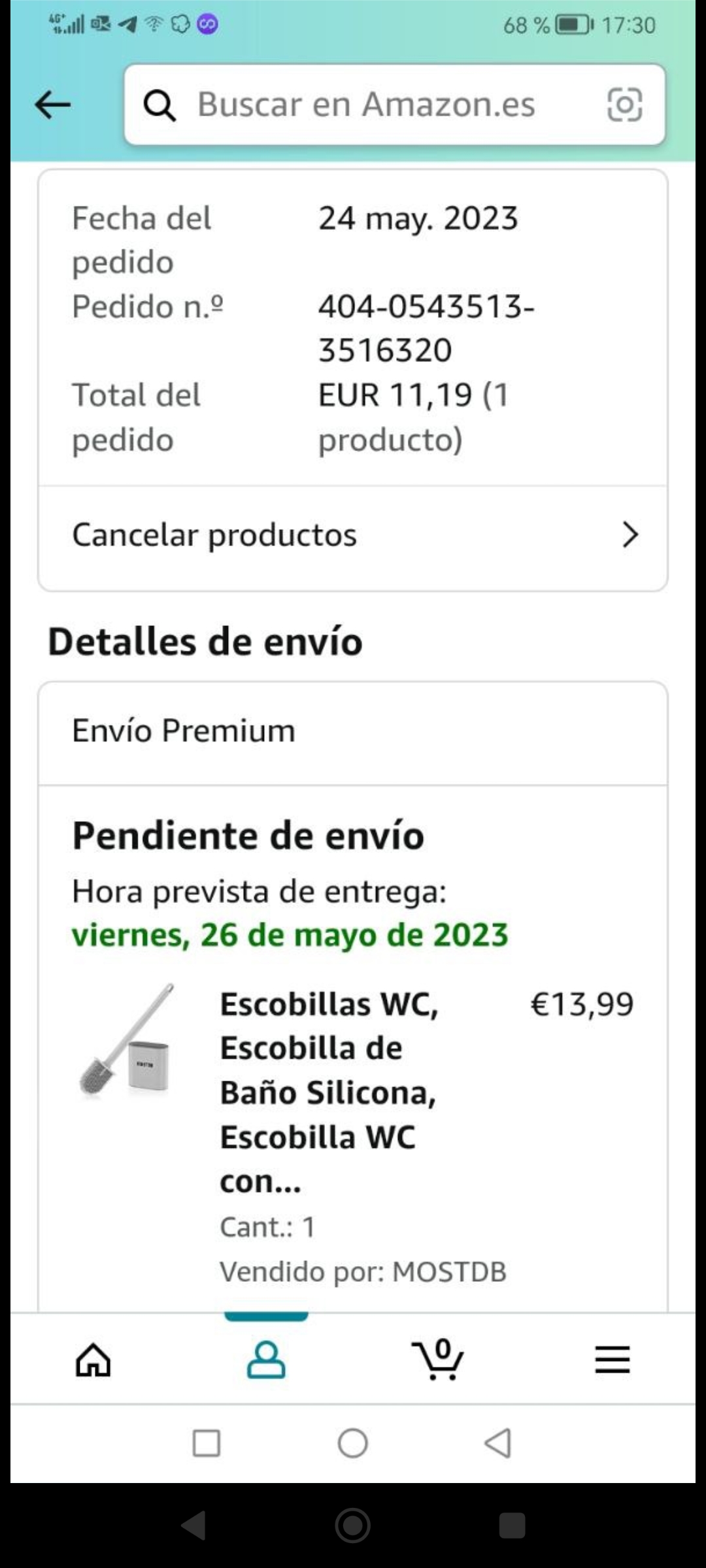Screen dimensions: 706x1568
Task: Open the camera scan icon in search
Action: (624, 105)
